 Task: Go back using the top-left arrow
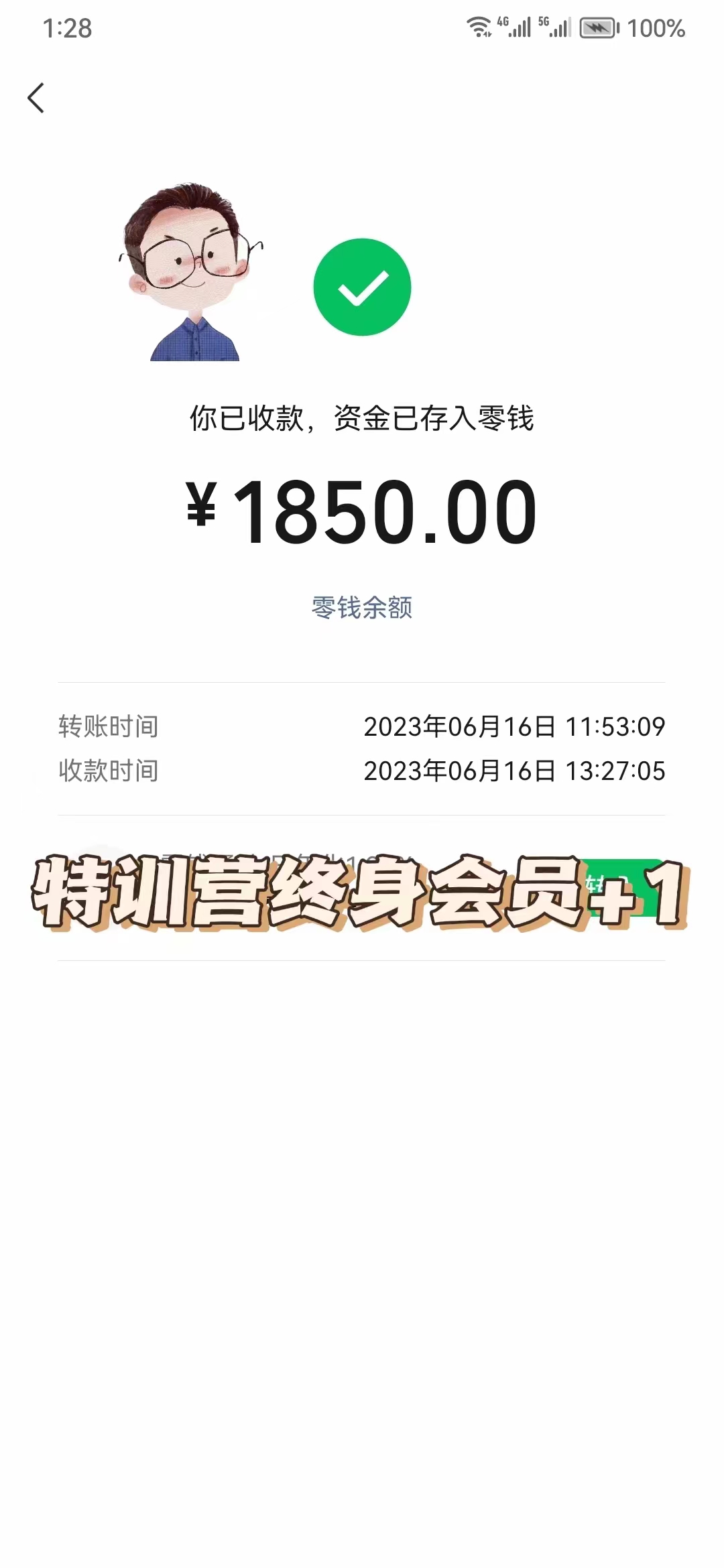pos(36,99)
